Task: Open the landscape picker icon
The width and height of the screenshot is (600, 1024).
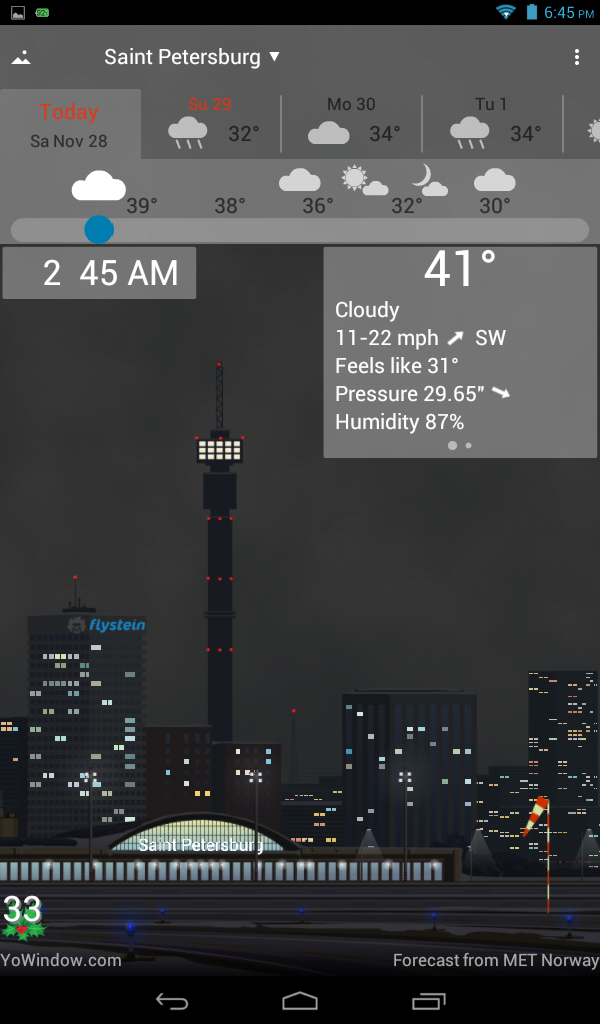Action: (x=21, y=58)
